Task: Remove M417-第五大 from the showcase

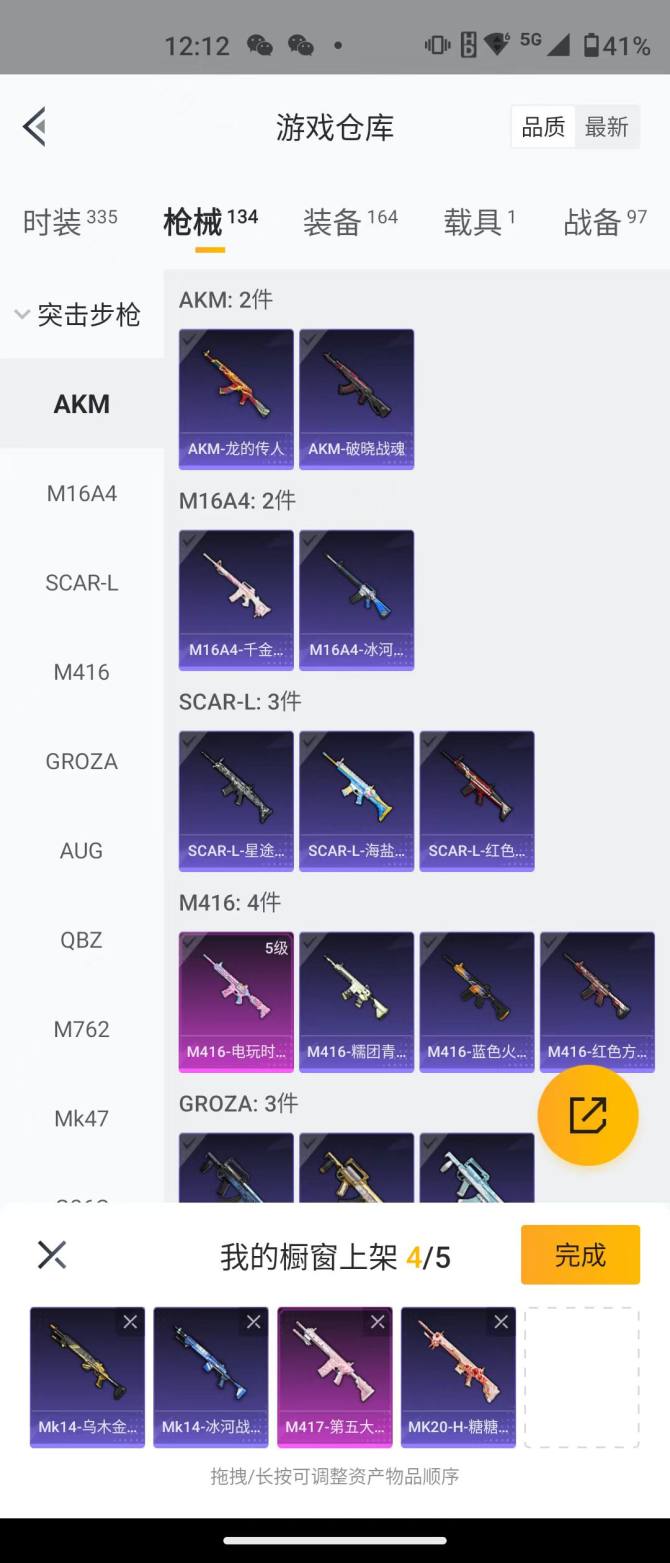Action: (x=377, y=1322)
